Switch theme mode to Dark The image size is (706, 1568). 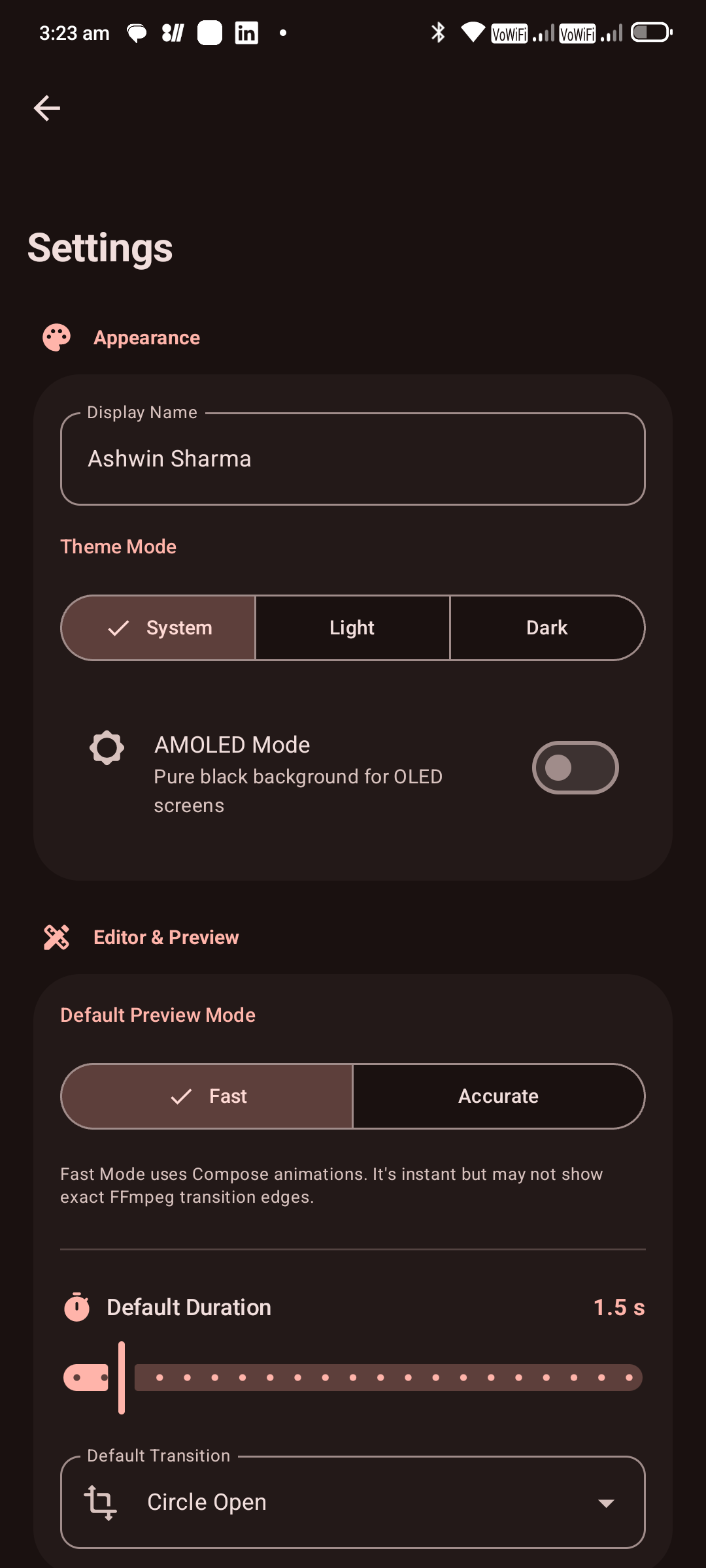[547, 628]
